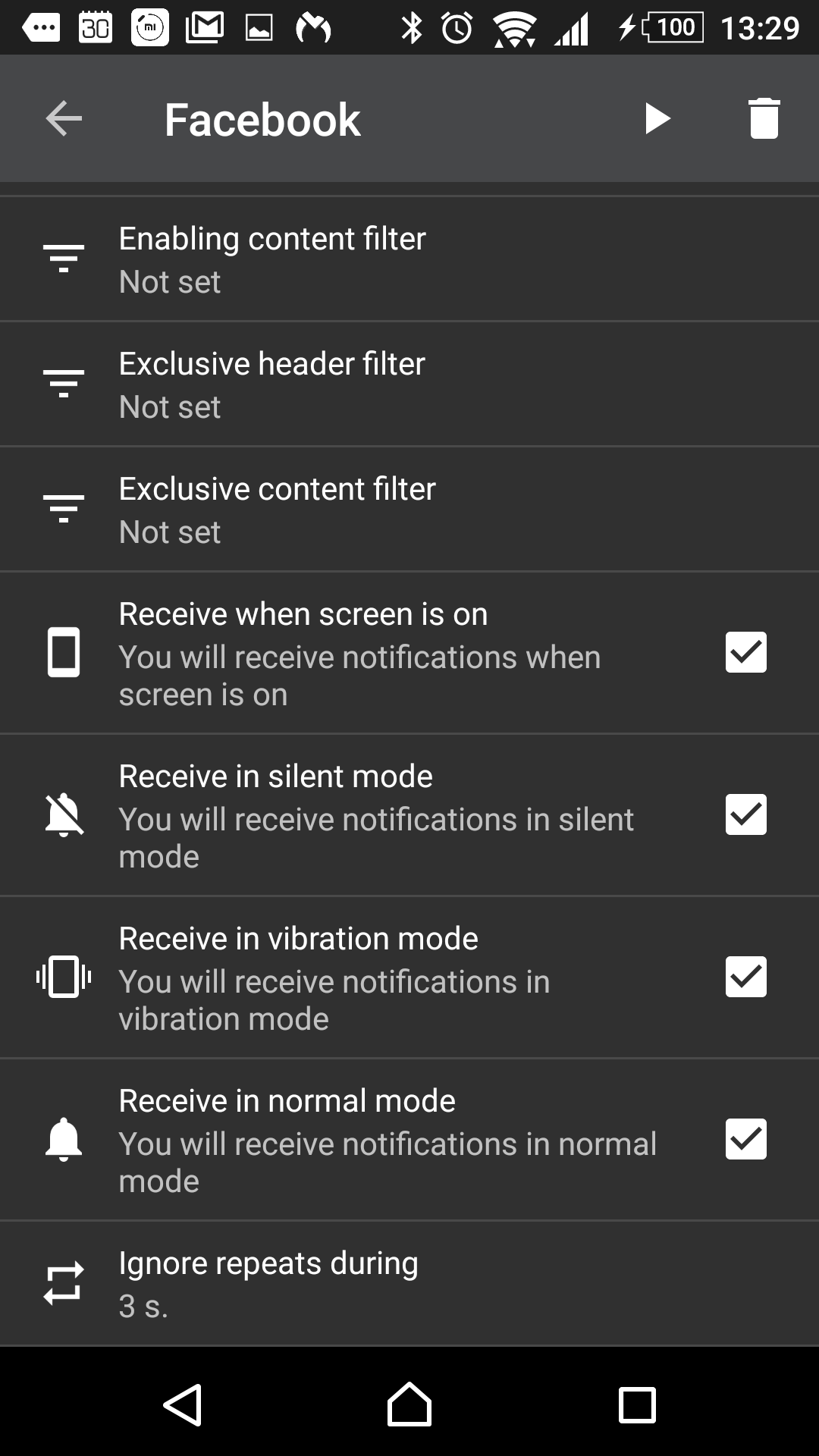Open Exclusive header filter setting
819x1456 pixels.
(x=409, y=384)
